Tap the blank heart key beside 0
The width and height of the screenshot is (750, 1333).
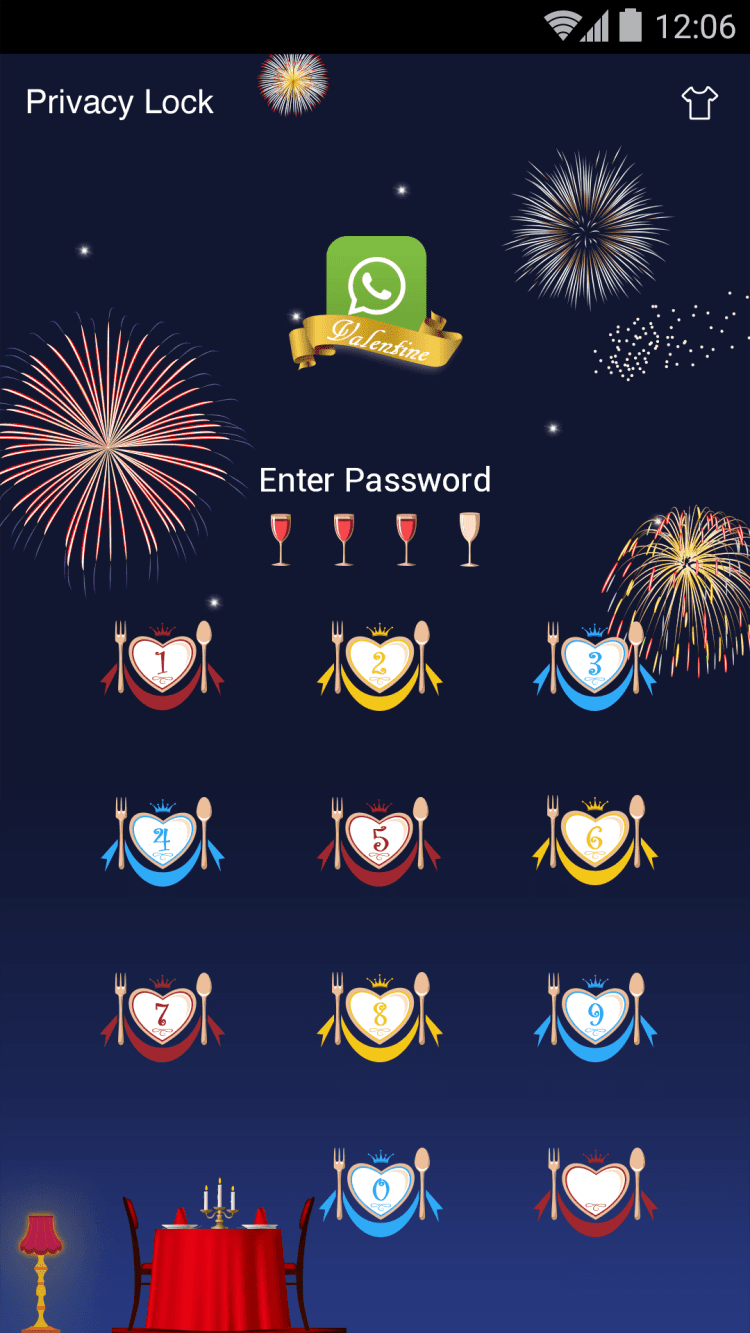pyautogui.click(x=595, y=1191)
